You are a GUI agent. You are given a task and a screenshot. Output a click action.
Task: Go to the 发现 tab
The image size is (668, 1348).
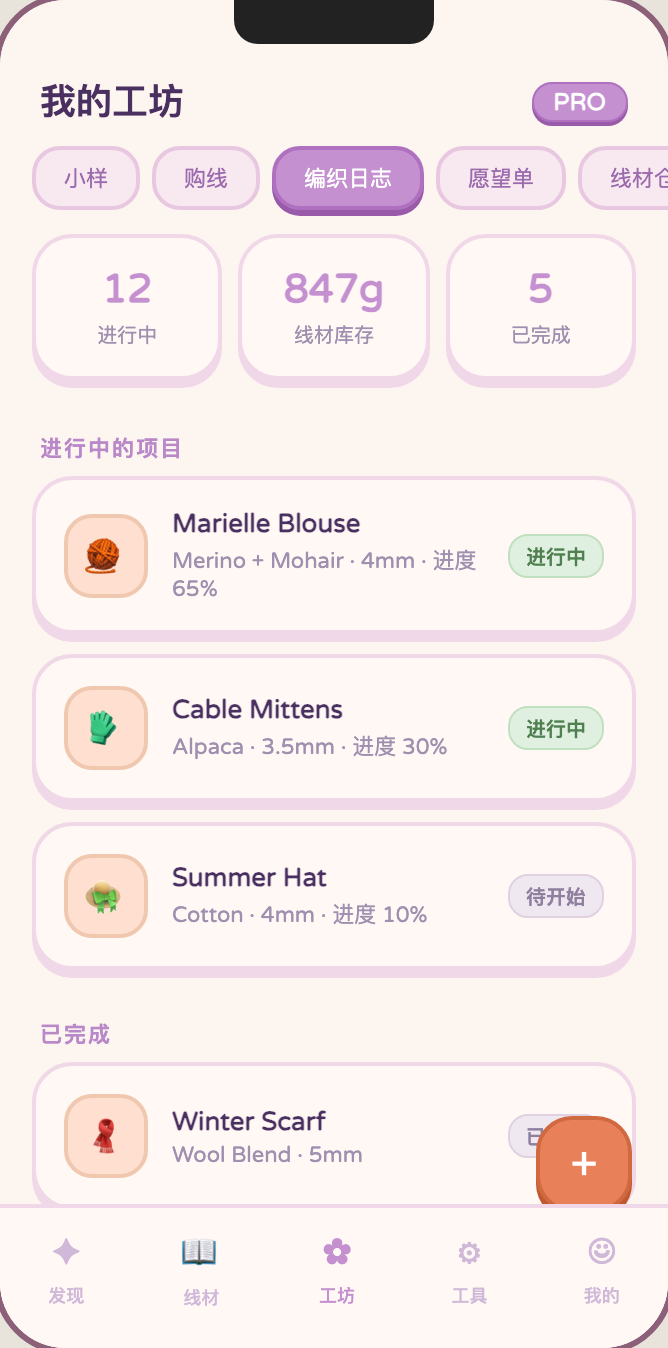click(x=66, y=1270)
